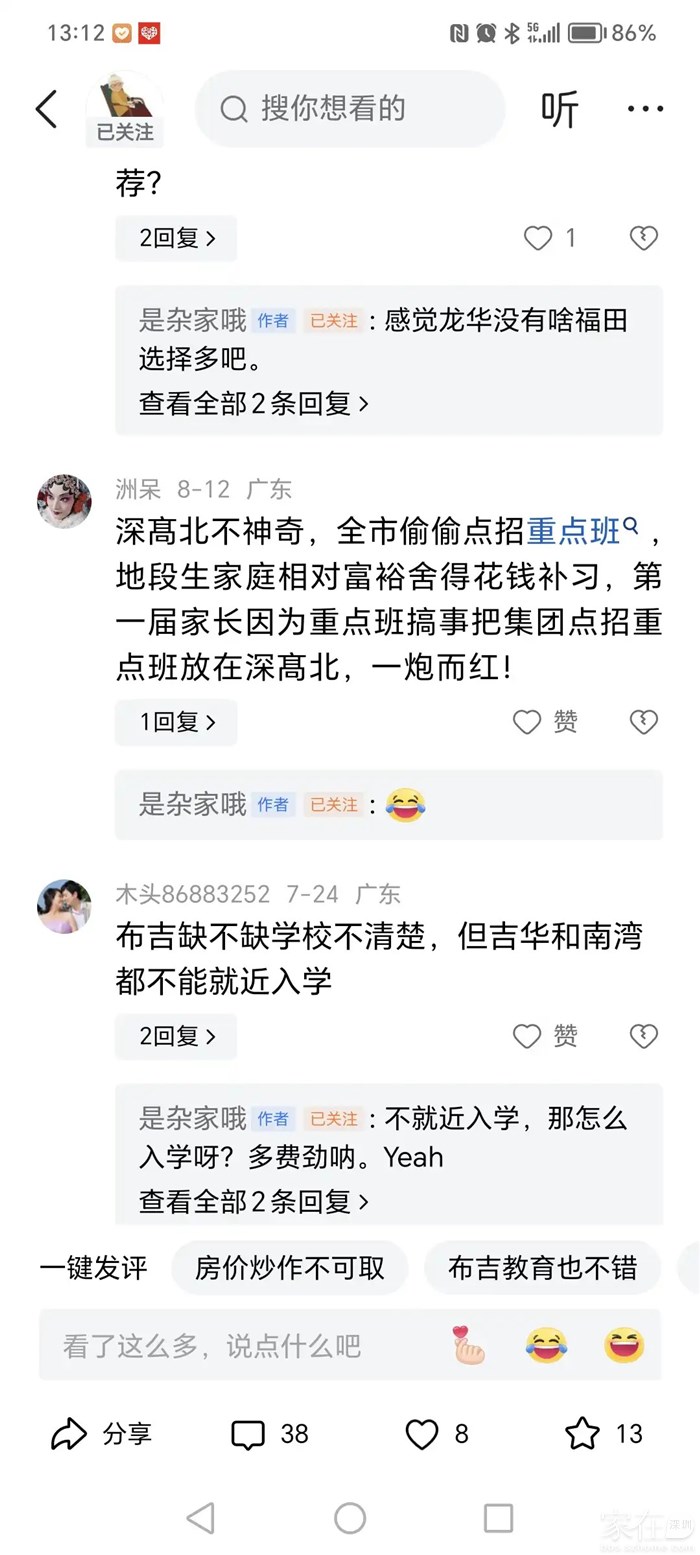Expand 1回复 under 洲呆's comment

[177, 722]
